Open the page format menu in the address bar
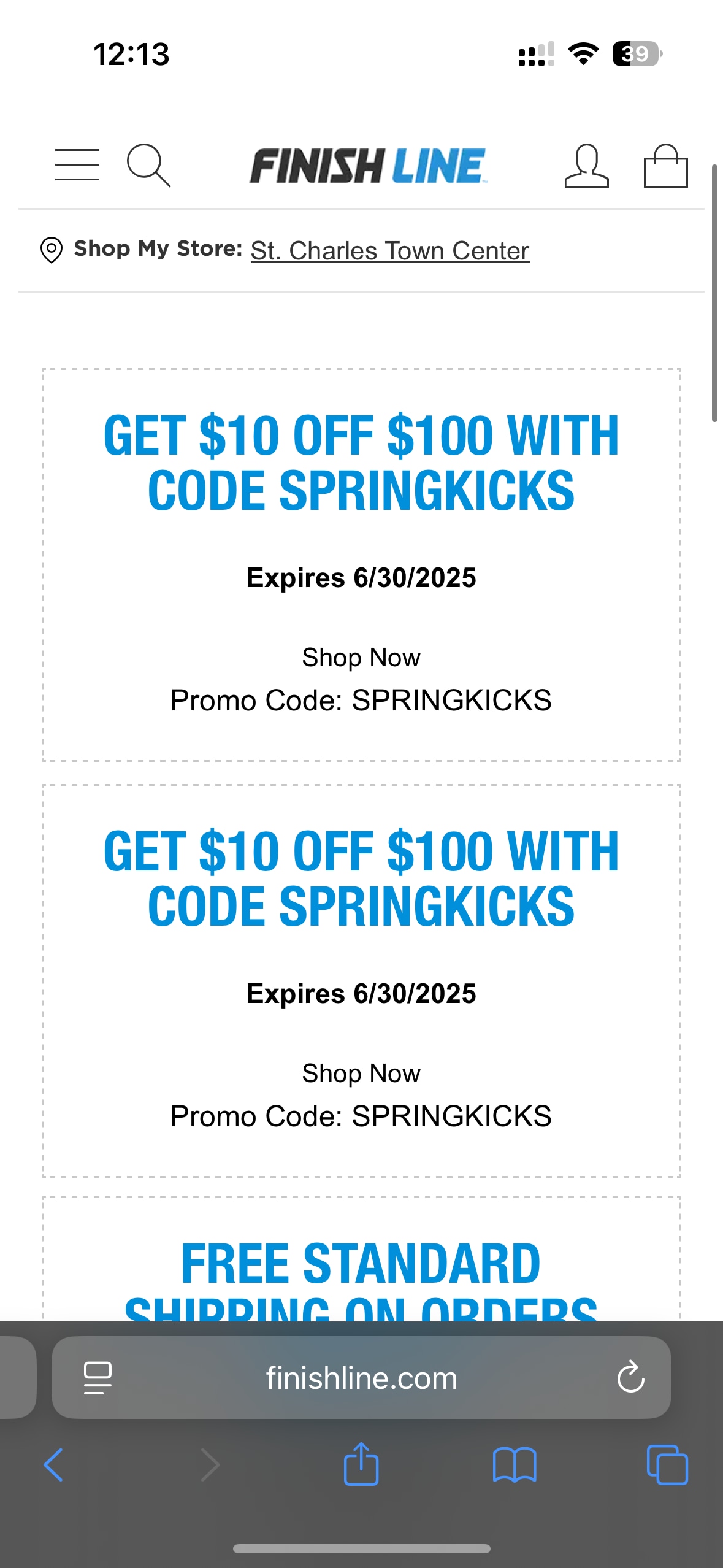Screen dimensions: 723x1568 (98, 1378)
